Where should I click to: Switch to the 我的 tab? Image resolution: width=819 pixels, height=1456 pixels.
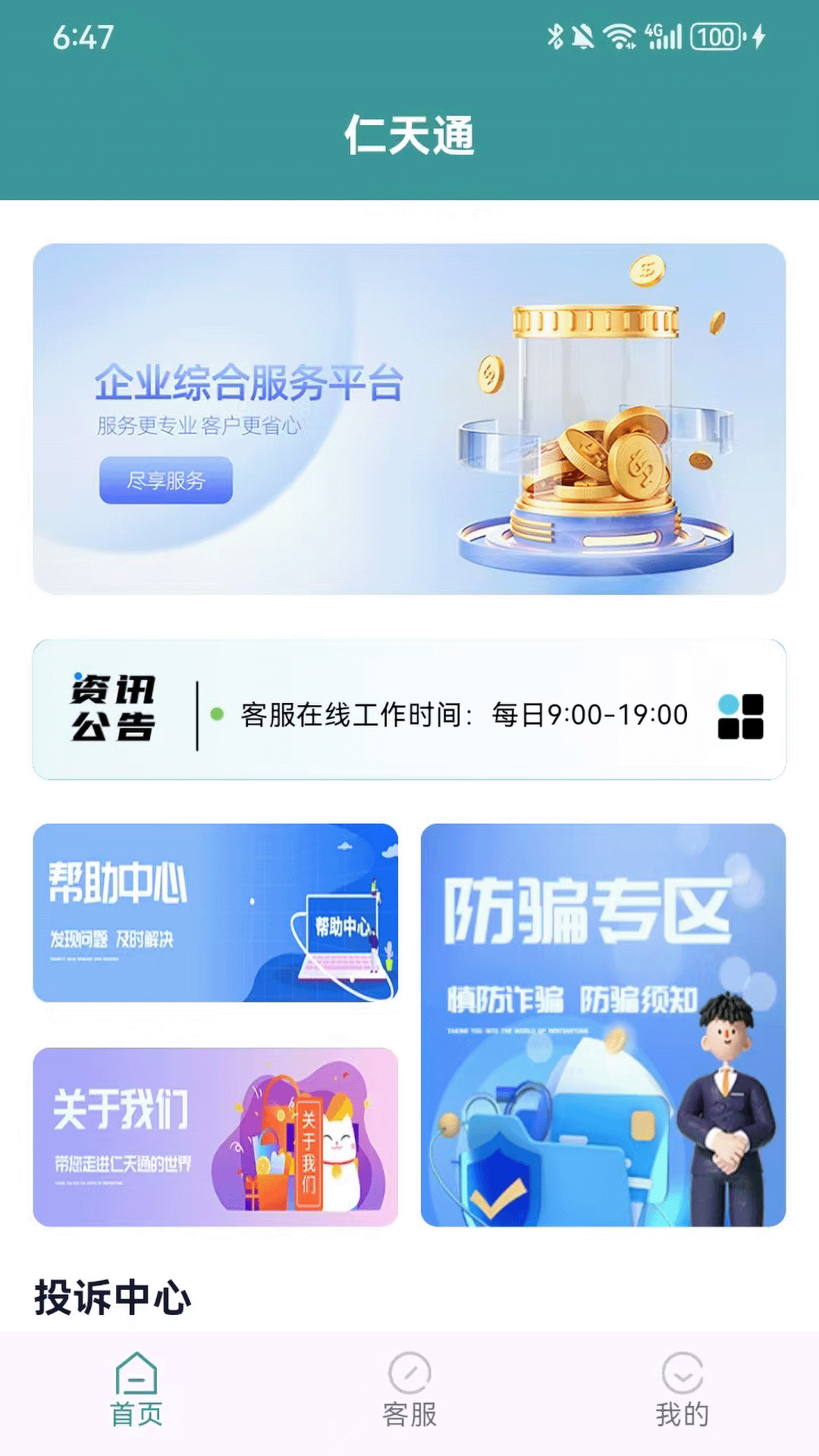point(682,1403)
